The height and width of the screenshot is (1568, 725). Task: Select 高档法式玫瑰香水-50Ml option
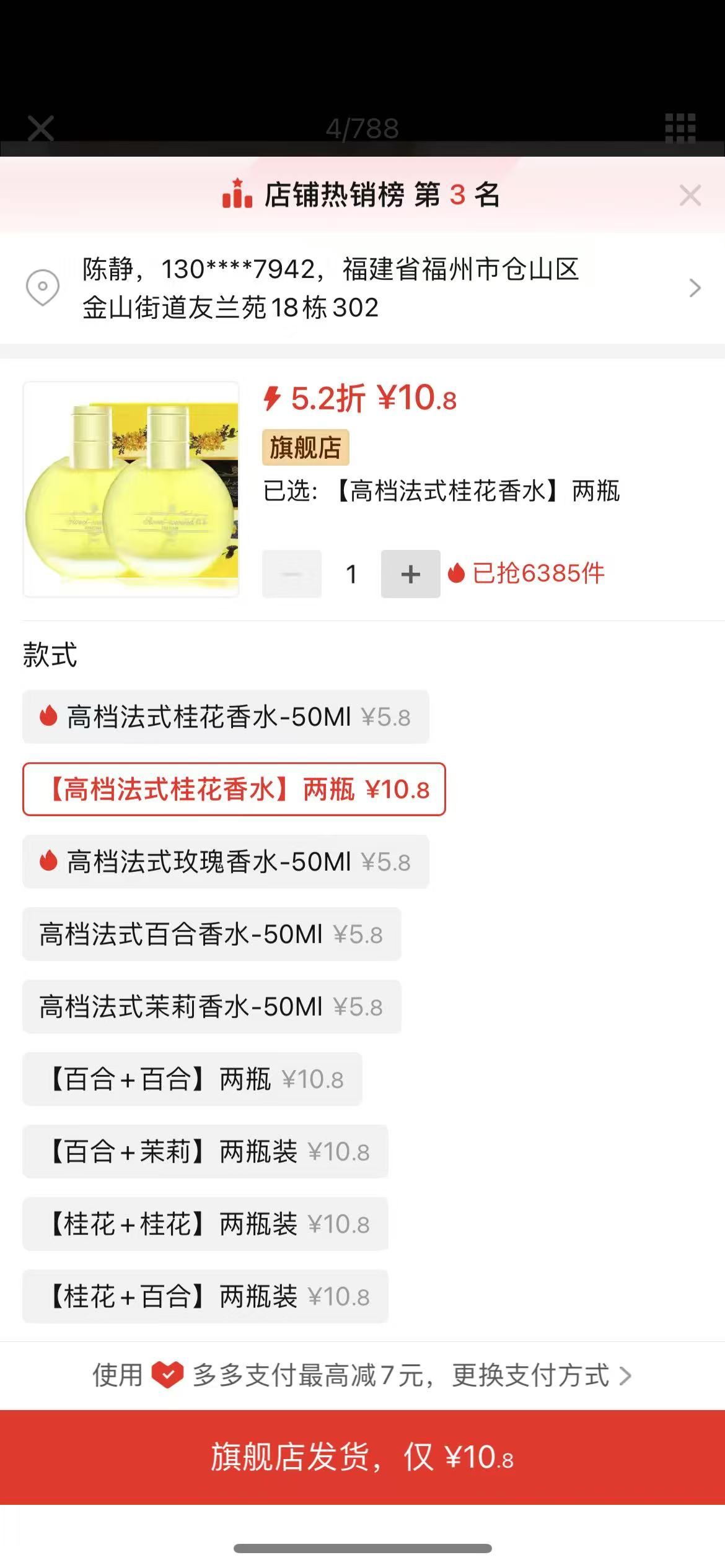226,862
